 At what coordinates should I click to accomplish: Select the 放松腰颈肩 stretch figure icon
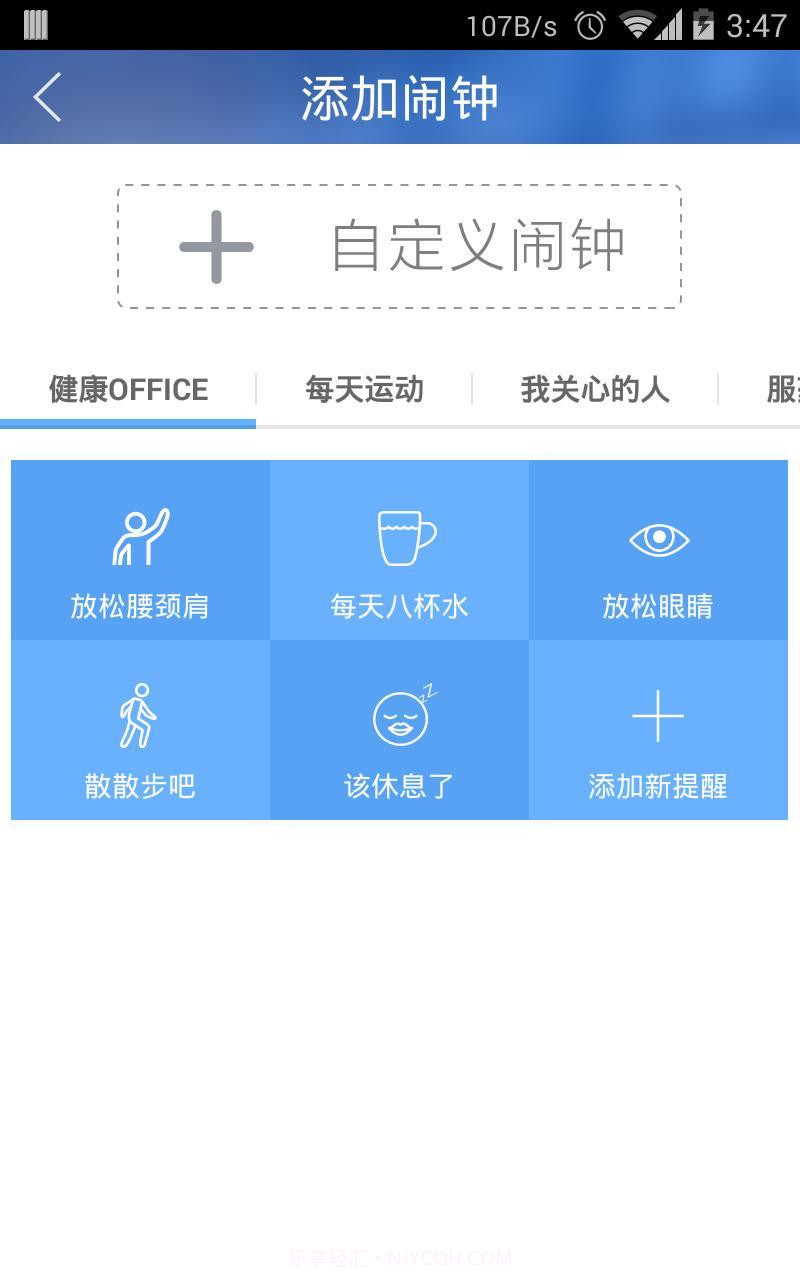tap(139, 535)
